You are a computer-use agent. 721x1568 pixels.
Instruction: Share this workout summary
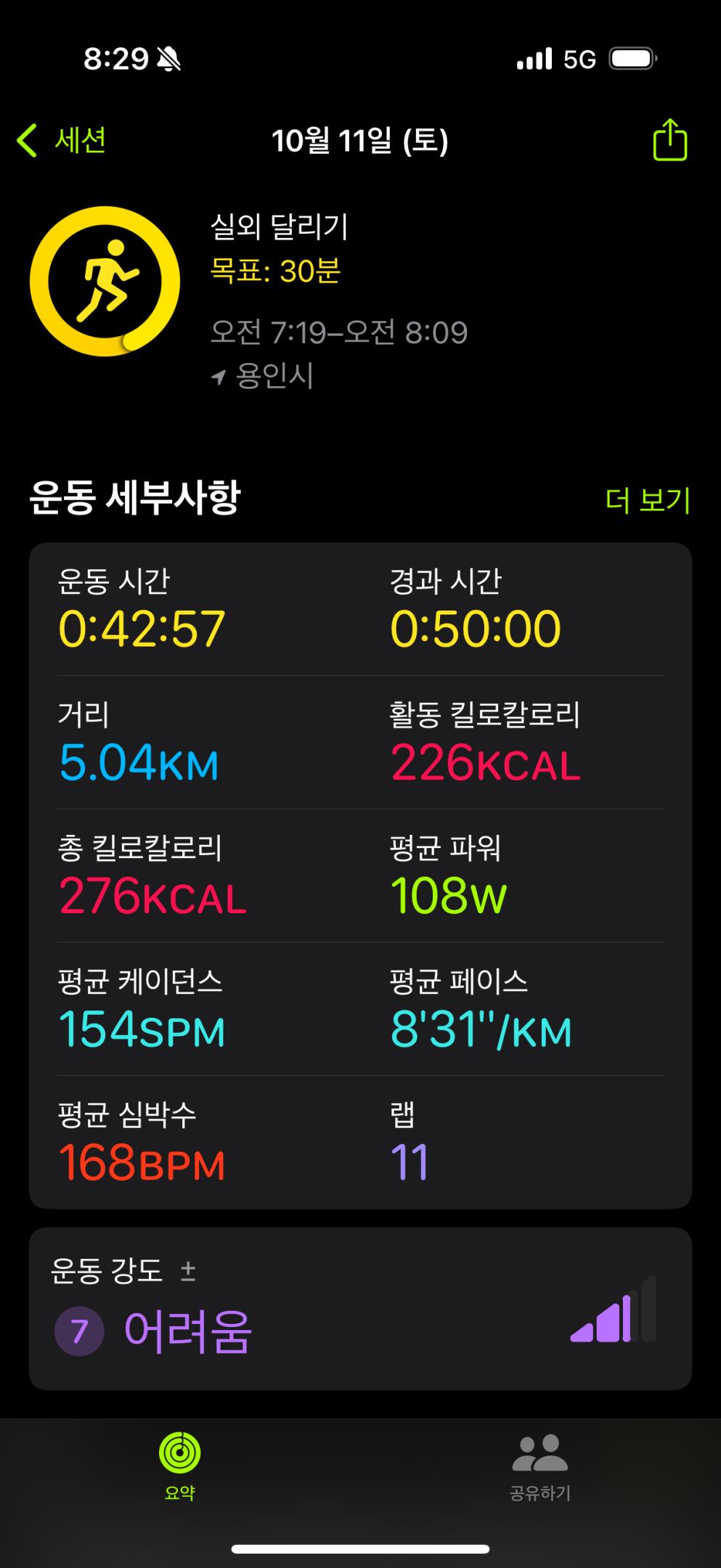(x=669, y=140)
